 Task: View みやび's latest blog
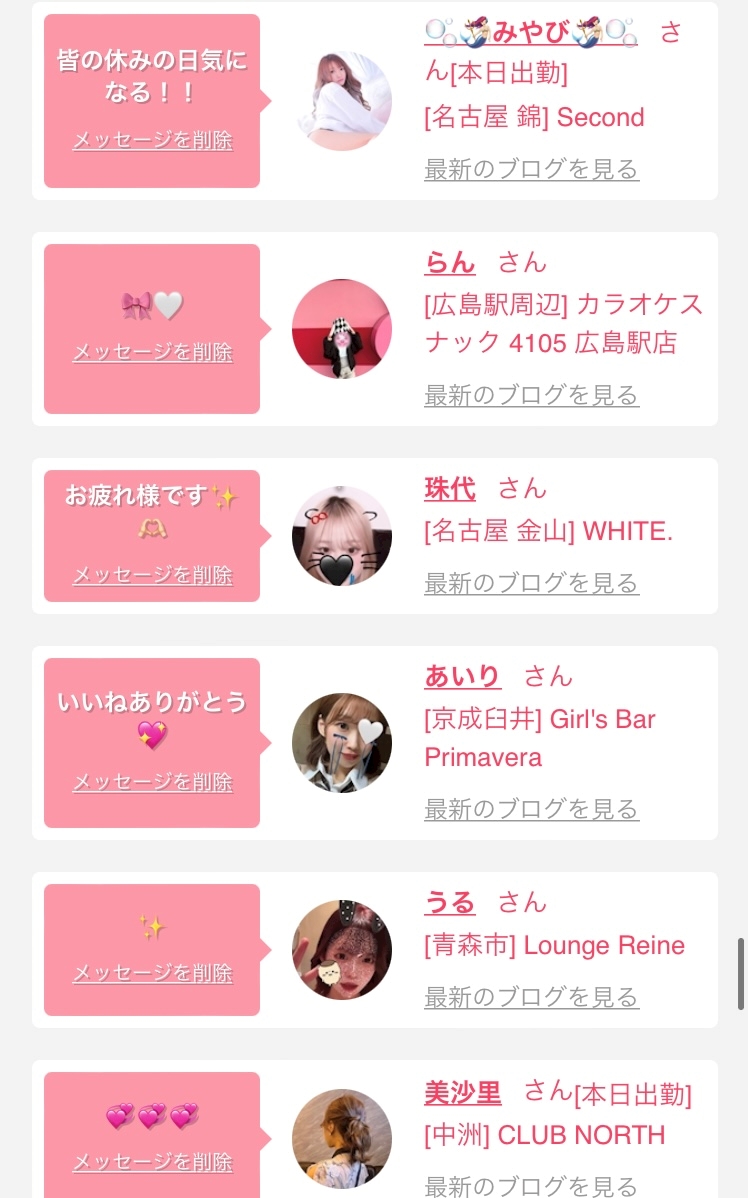point(531,169)
